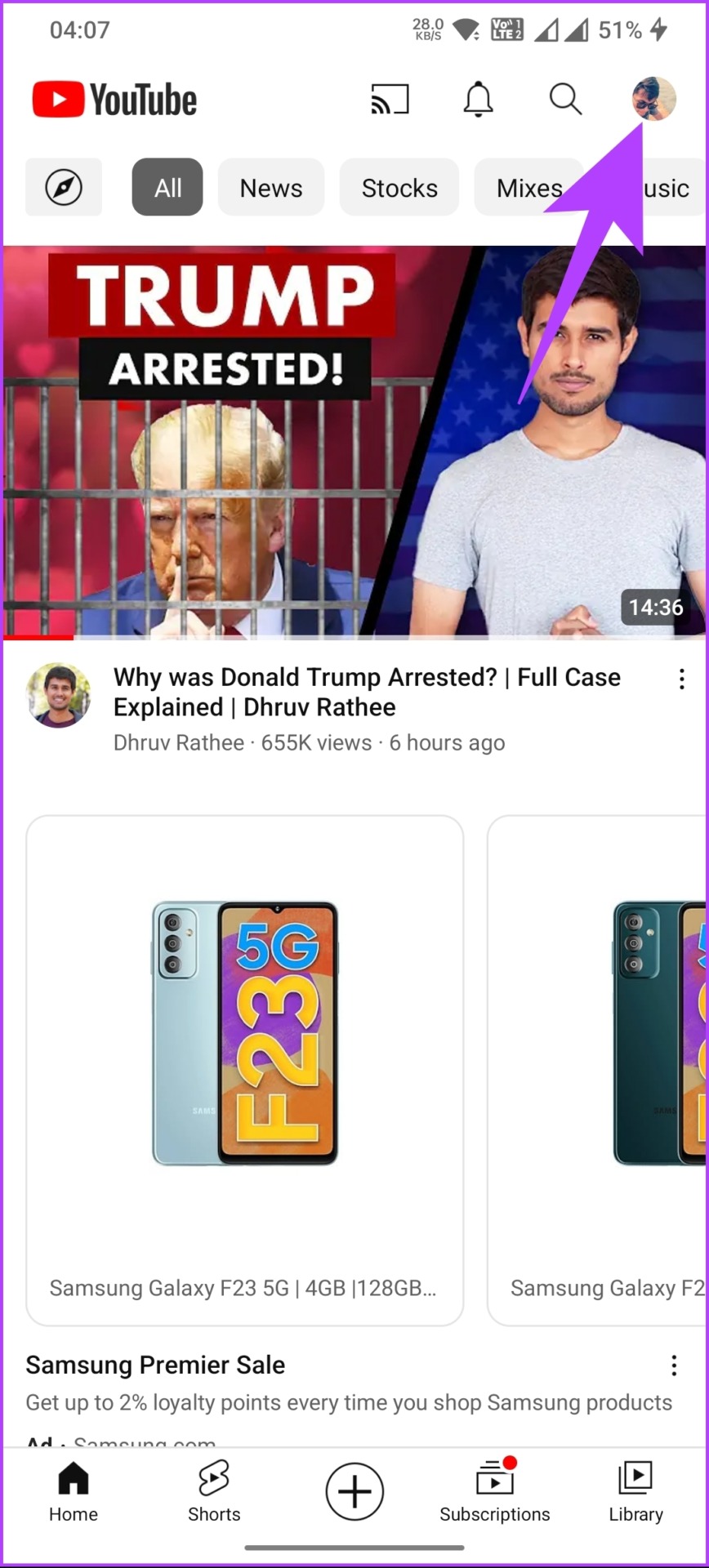
Task: Open the Samsung Galaxy F23 5G 4GB card
Action: (x=245, y=1070)
